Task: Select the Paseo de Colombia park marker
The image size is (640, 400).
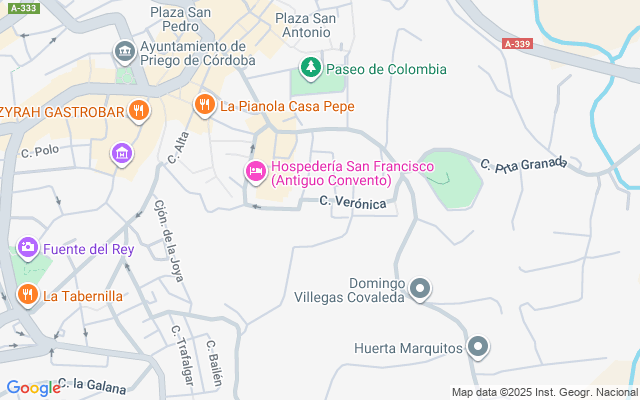Action: [x=311, y=68]
